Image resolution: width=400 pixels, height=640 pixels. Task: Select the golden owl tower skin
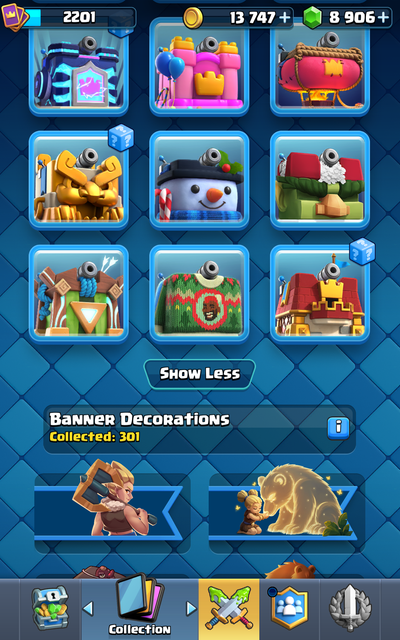coord(79,180)
